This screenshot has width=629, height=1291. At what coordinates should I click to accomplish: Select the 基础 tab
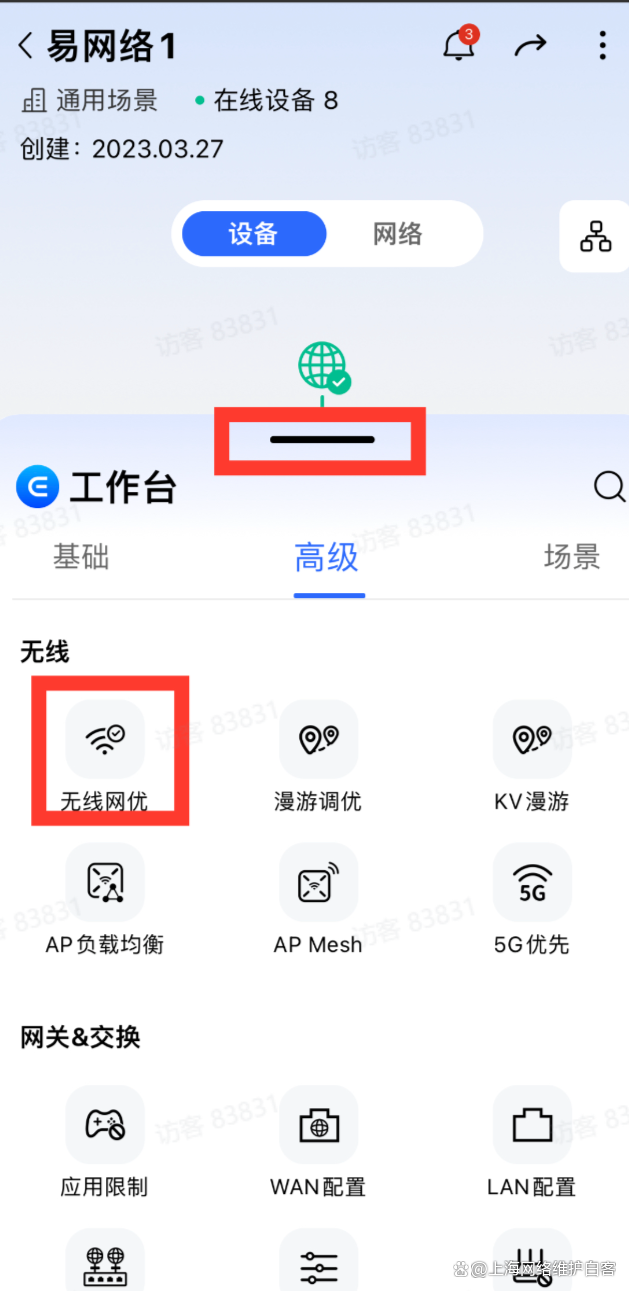click(x=81, y=557)
